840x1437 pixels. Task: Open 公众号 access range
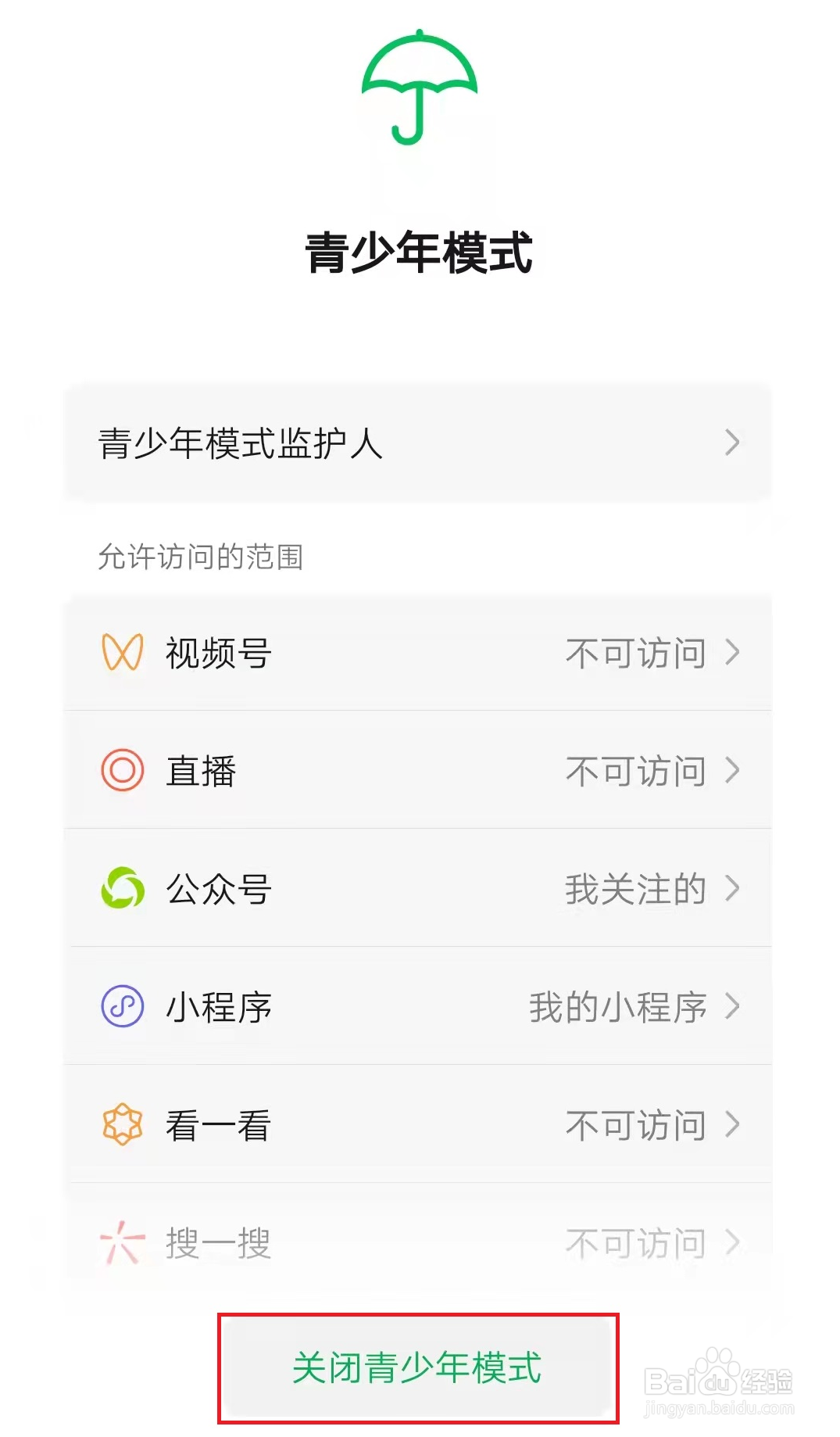[x=417, y=889]
